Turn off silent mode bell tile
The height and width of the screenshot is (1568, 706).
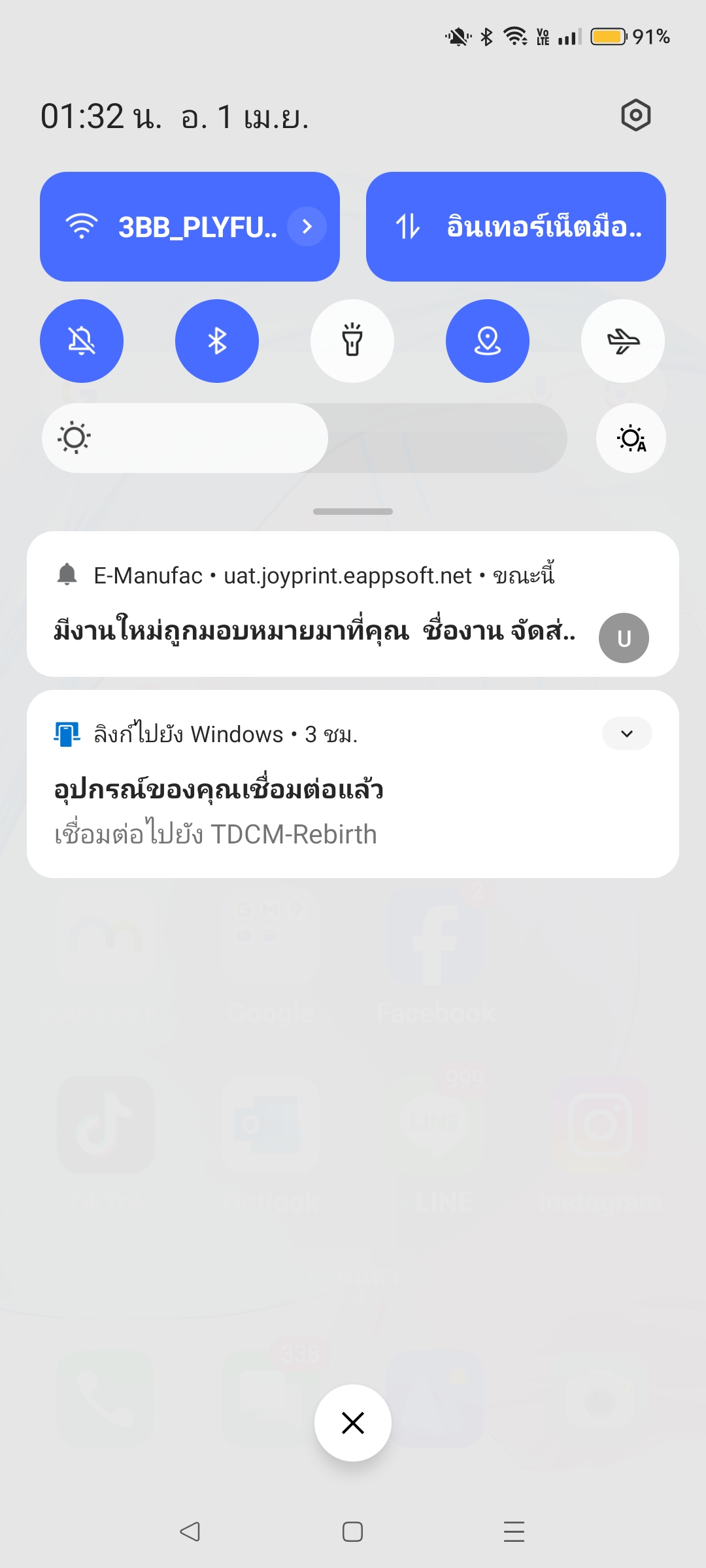(x=82, y=341)
